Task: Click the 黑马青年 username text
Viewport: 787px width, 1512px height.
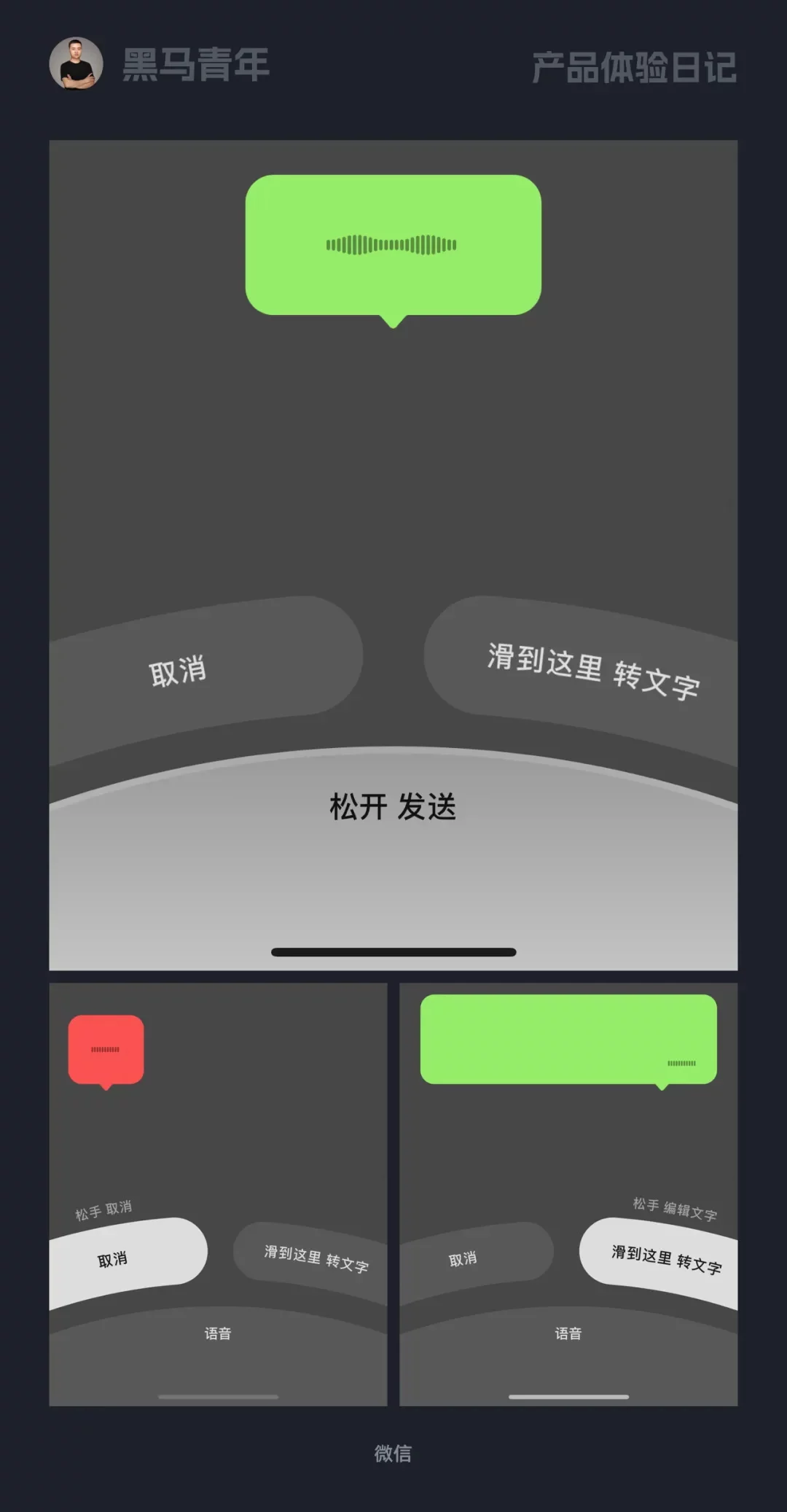Action: pyautogui.click(x=195, y=66)
